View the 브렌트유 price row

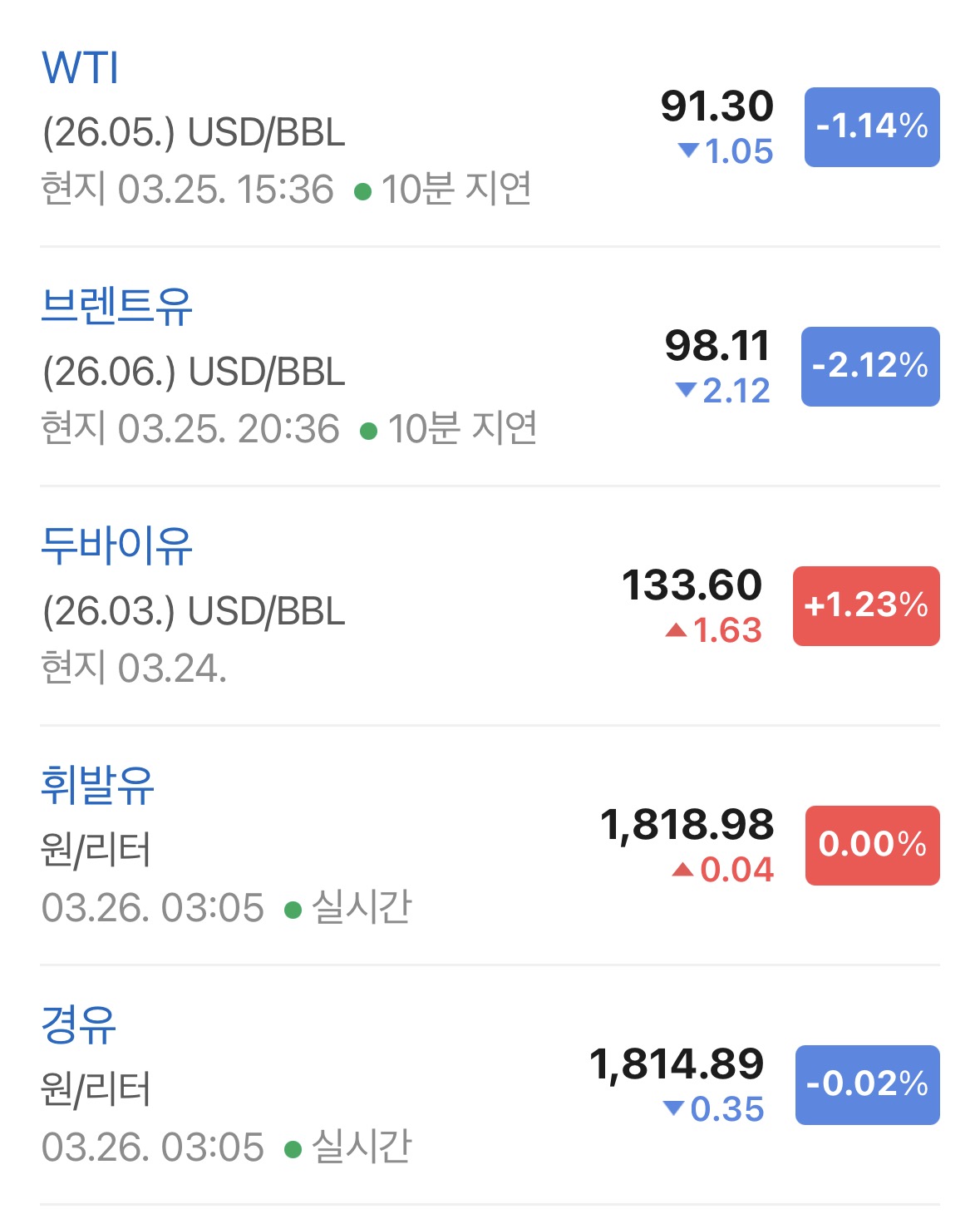116,306
